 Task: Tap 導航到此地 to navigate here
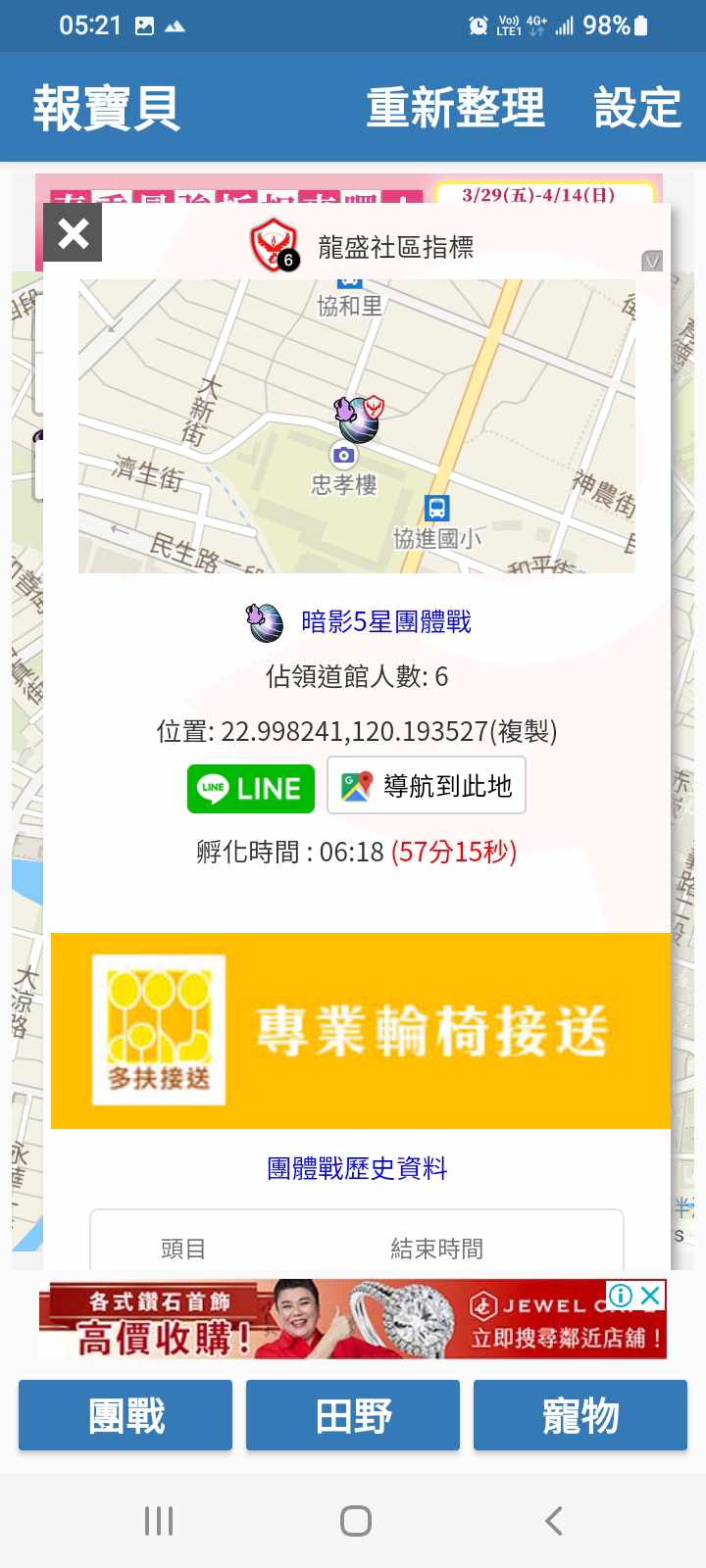pyautogui.click(x=427, y=786)
